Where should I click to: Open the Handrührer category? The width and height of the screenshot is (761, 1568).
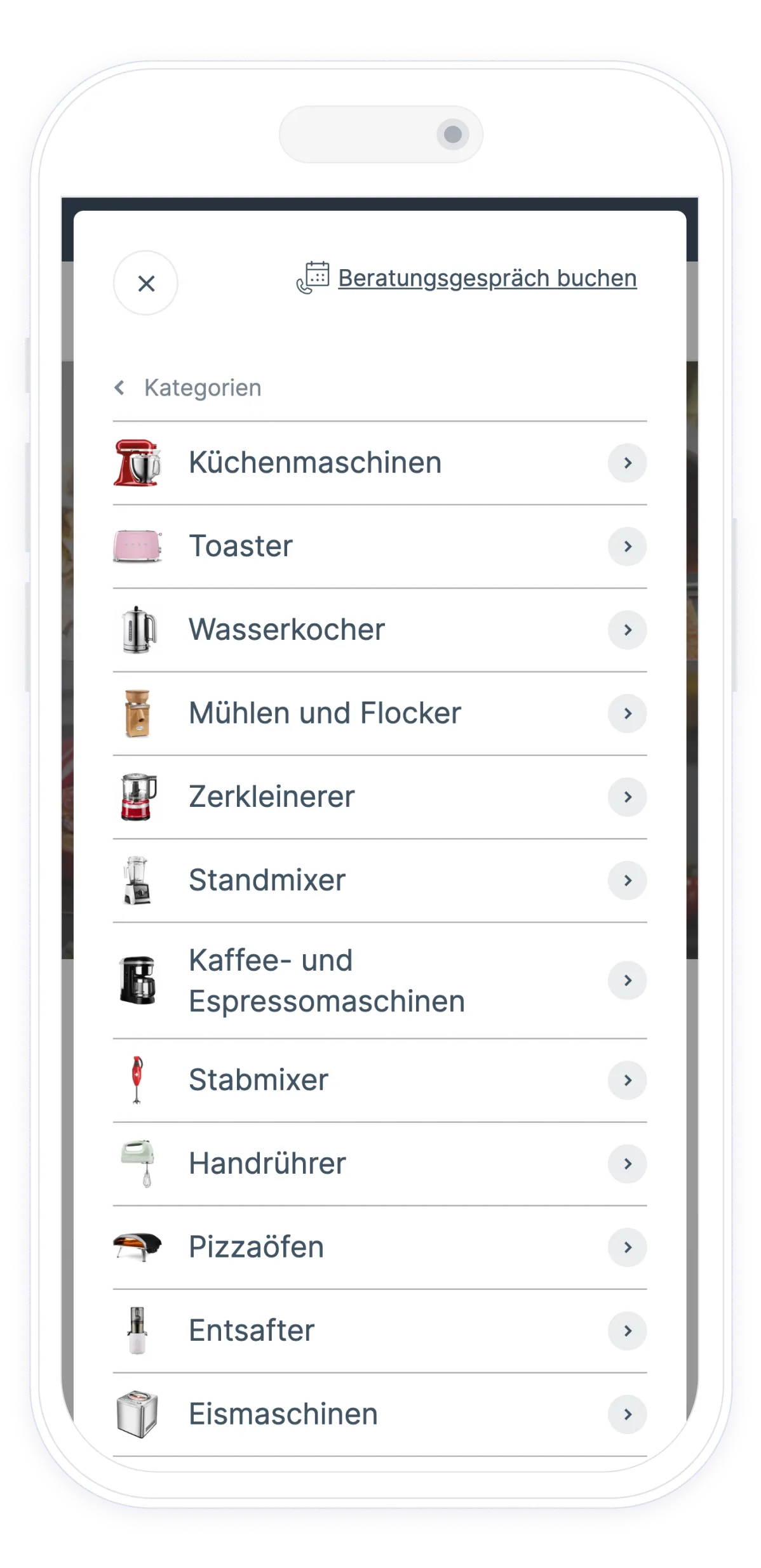(380, 1164)
